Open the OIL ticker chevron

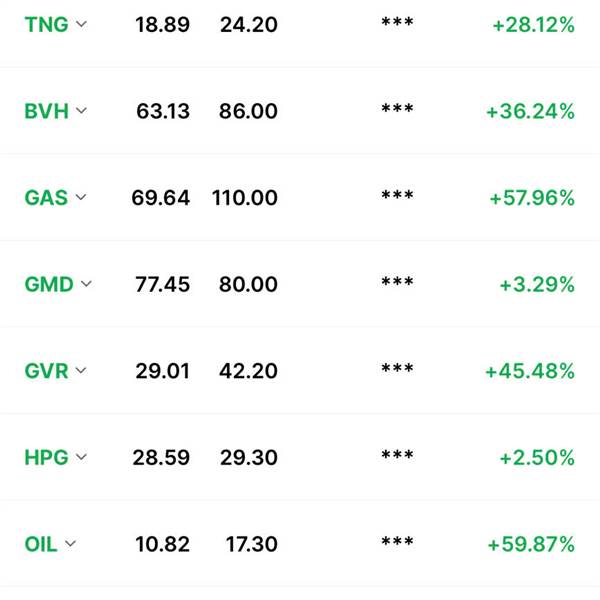(x=70, y=545)
